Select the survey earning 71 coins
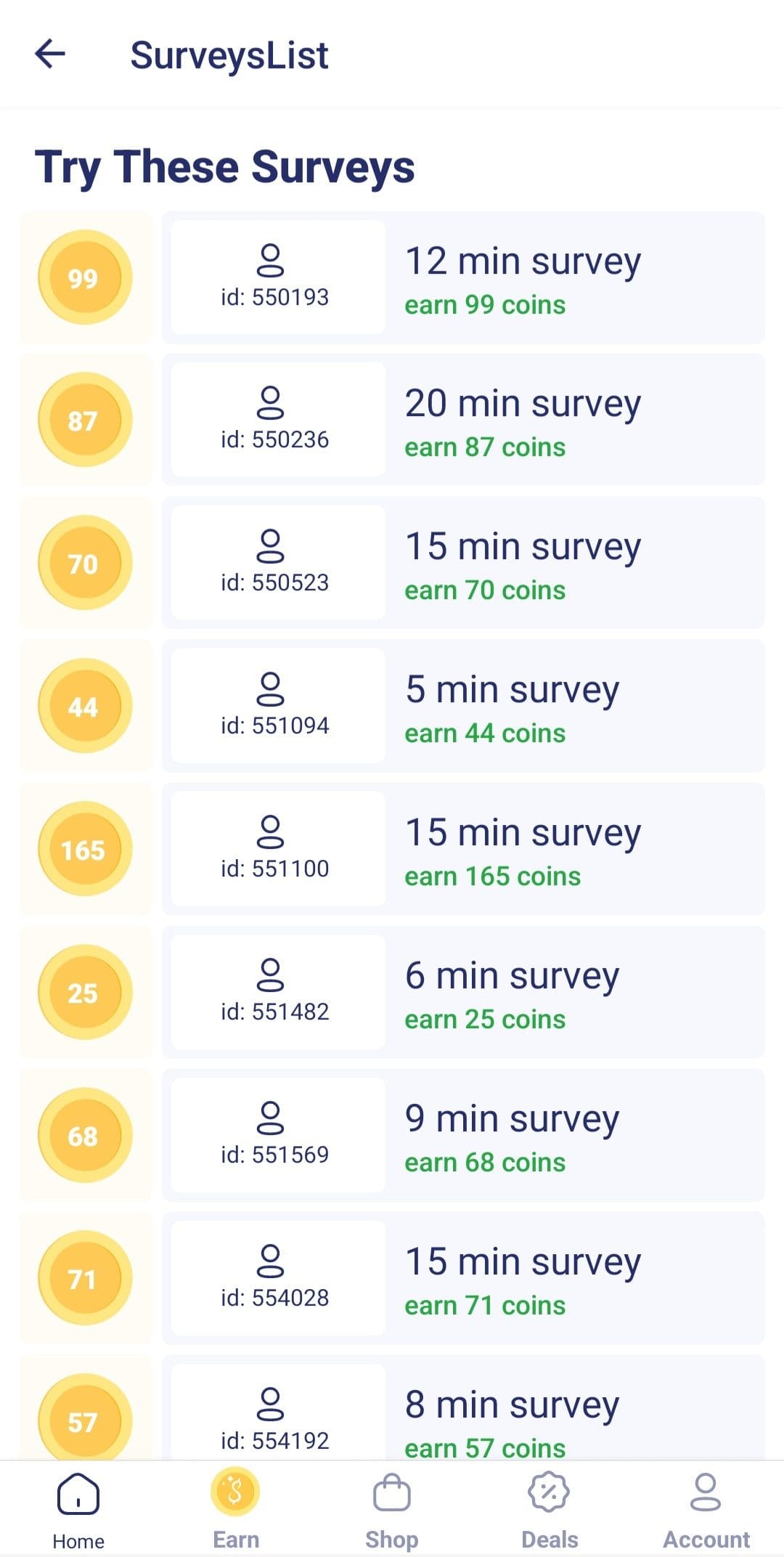784x1557 pixels. coord(463,1278)
